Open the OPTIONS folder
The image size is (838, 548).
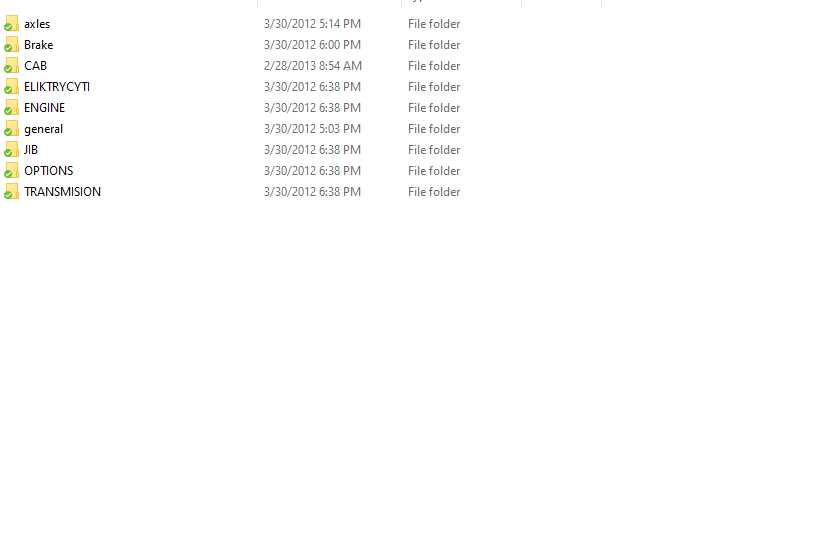tap(48, 171)
